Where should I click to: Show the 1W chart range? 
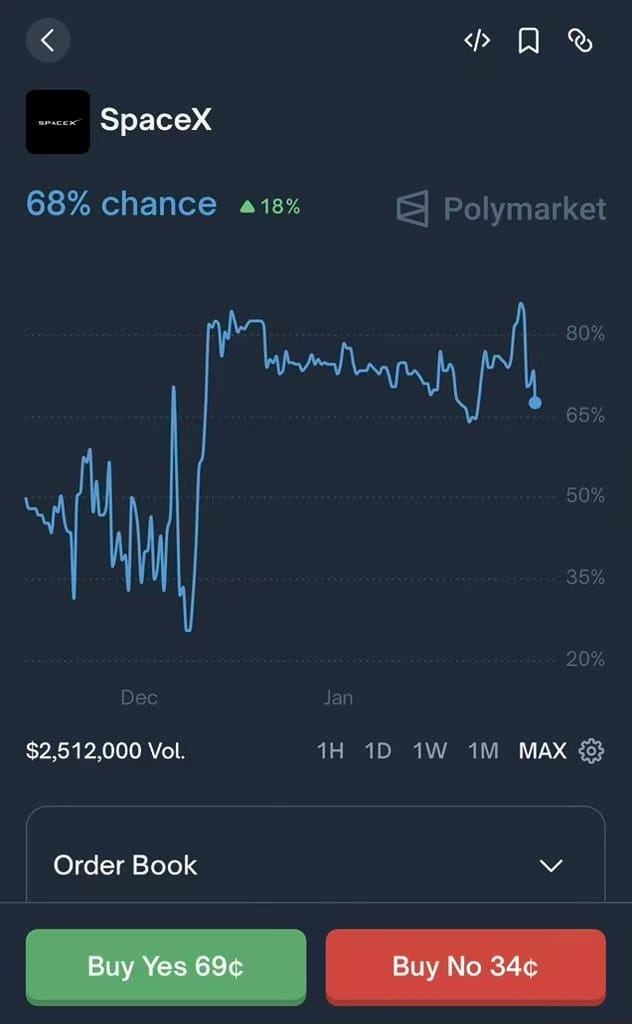429,751
